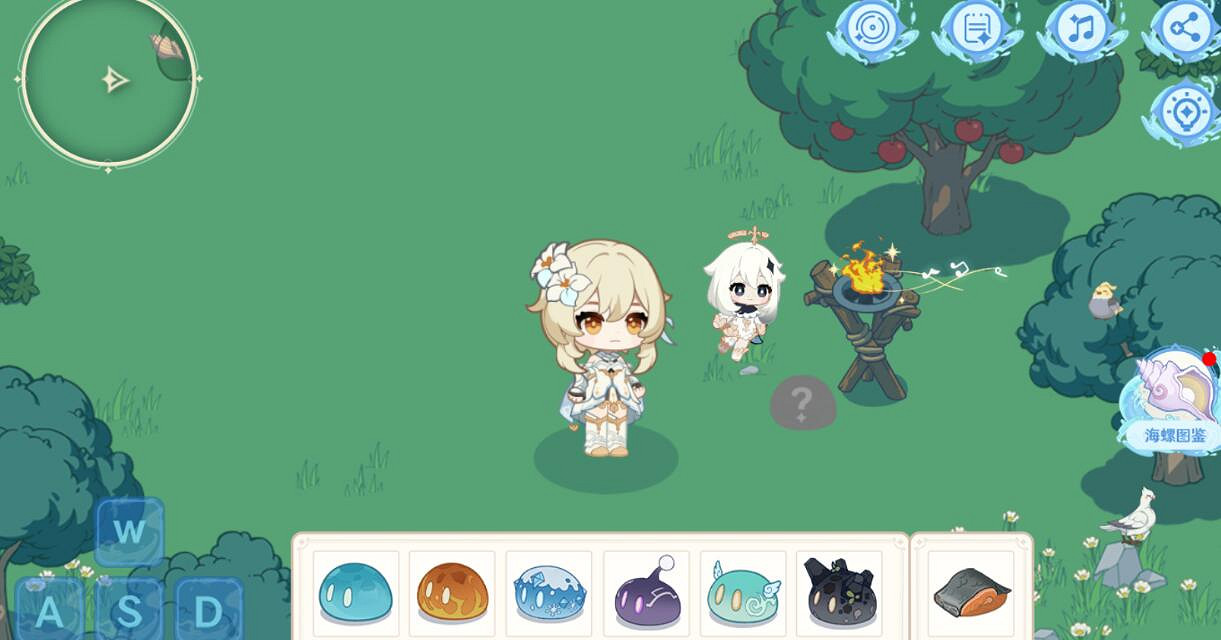
Task: Open the lightbulb hint icon
Action: 1185,111
